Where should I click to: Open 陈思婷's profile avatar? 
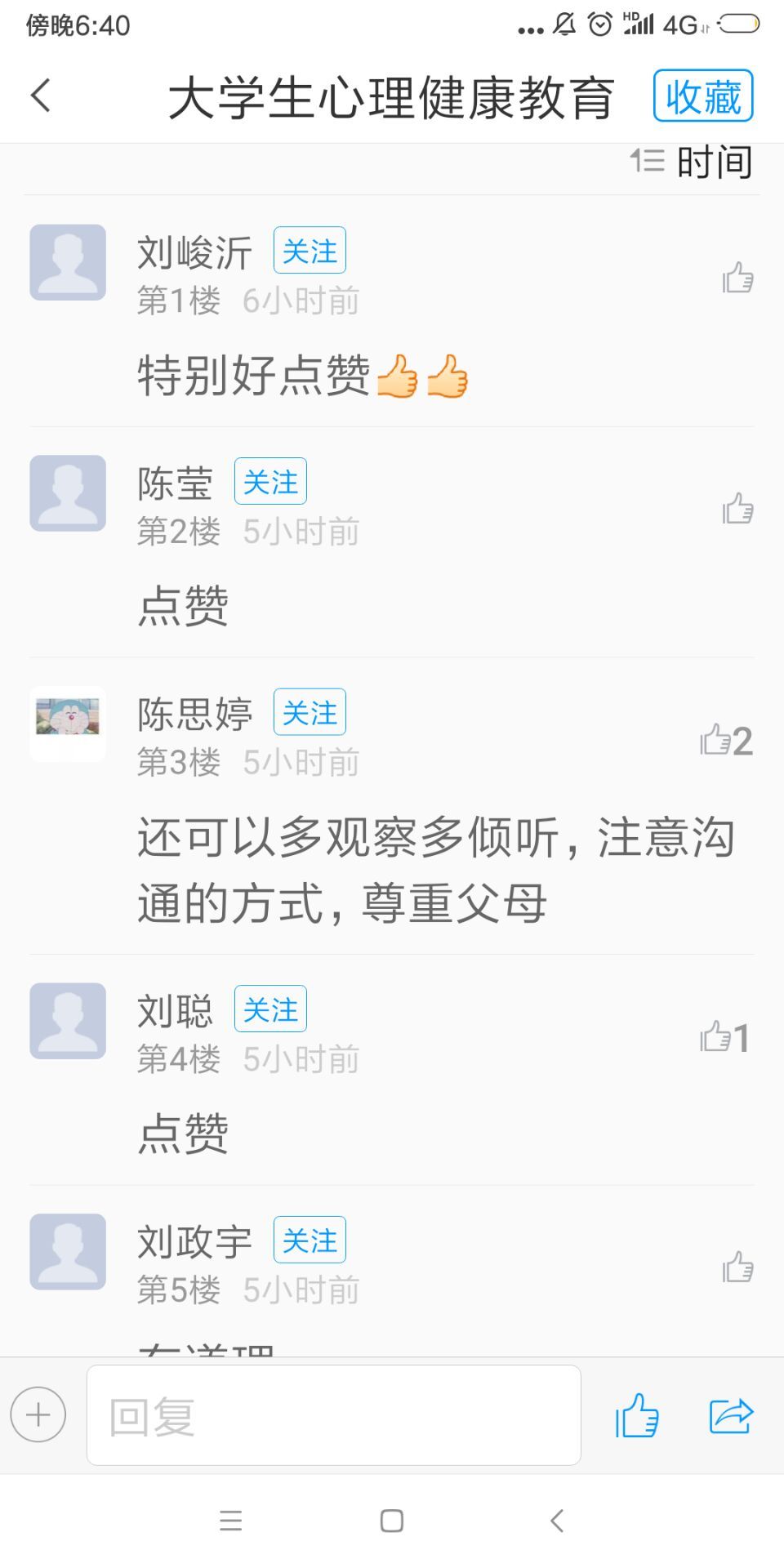(68, 724)
